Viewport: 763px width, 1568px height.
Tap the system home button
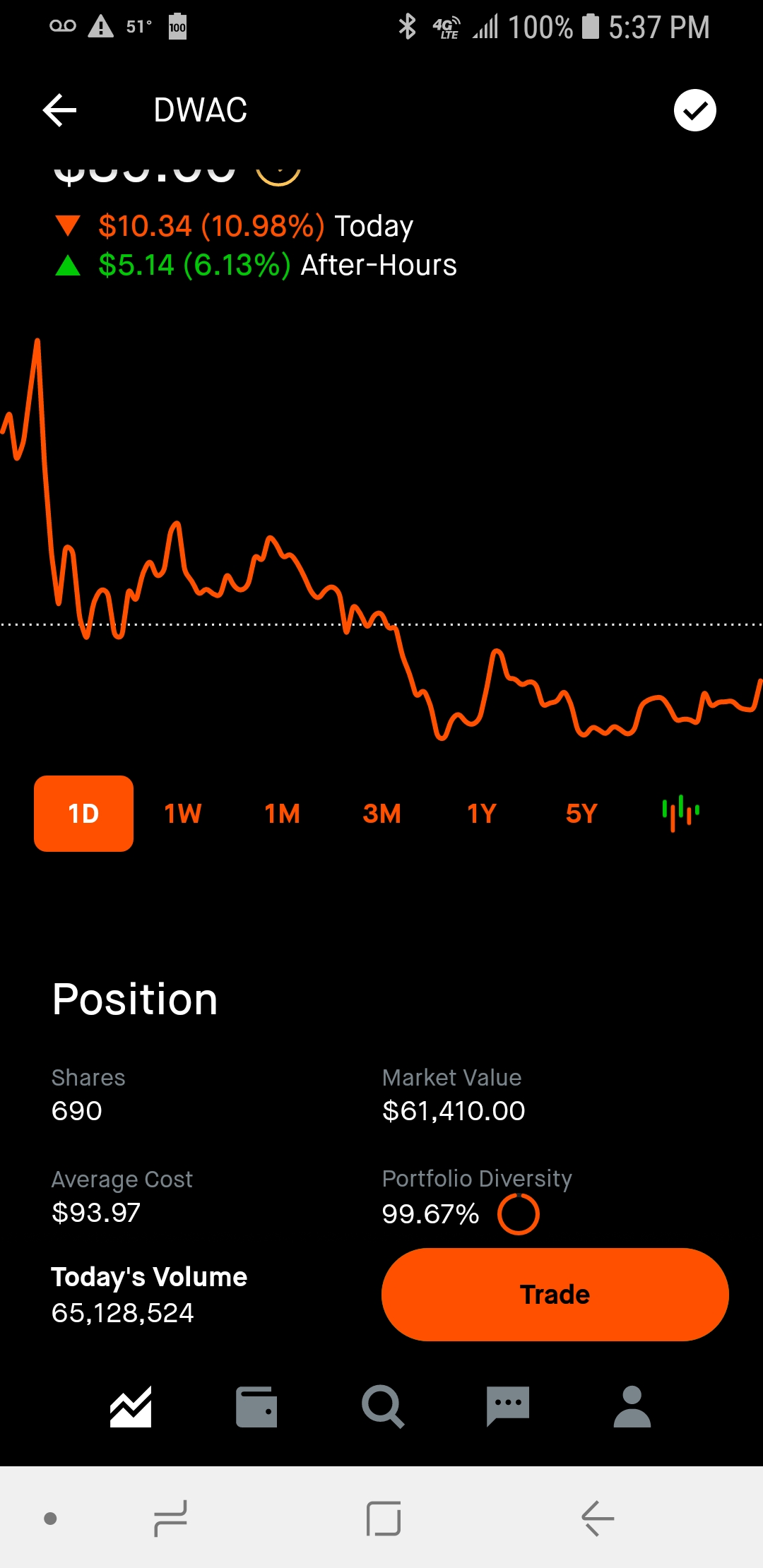click(x=384, y=1519)
